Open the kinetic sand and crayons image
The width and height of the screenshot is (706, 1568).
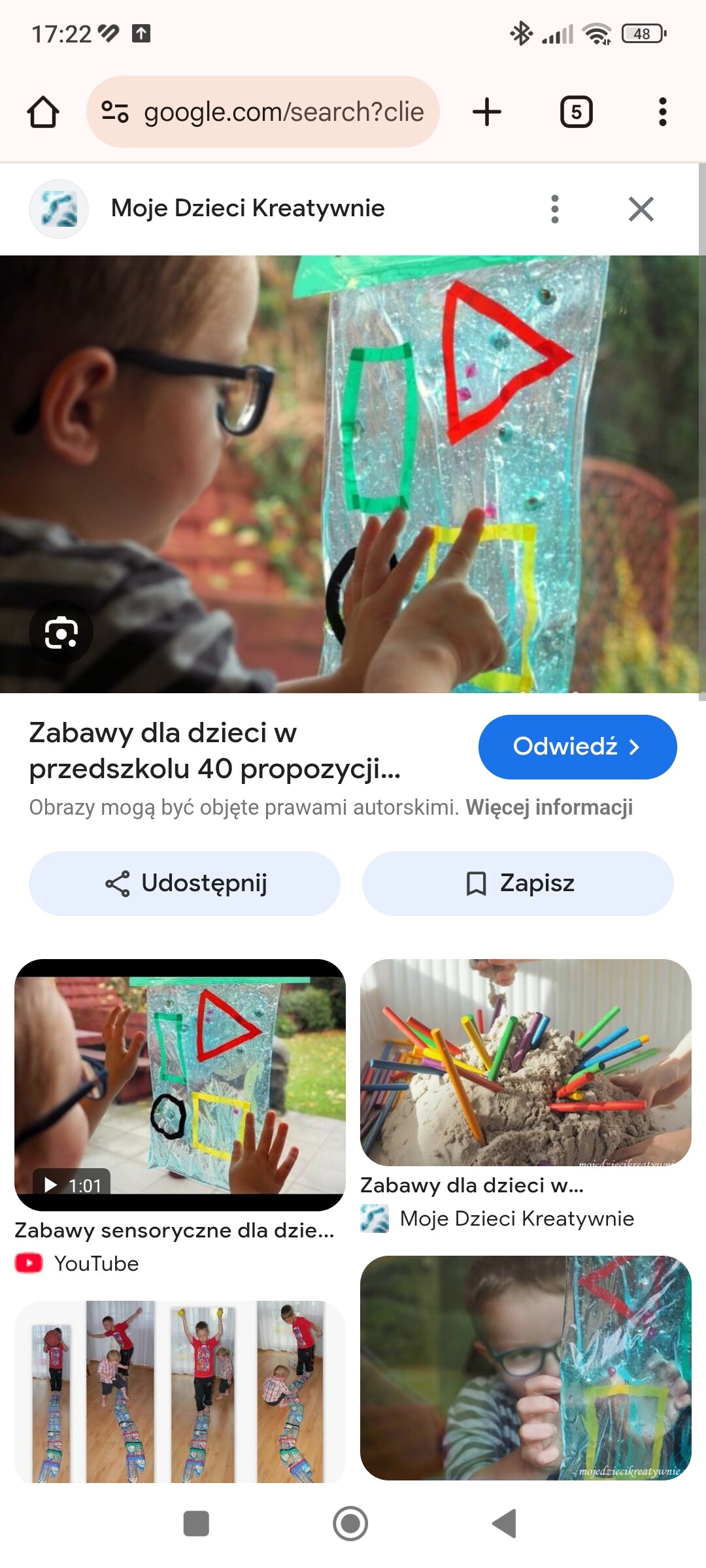tap(526, 1062)
